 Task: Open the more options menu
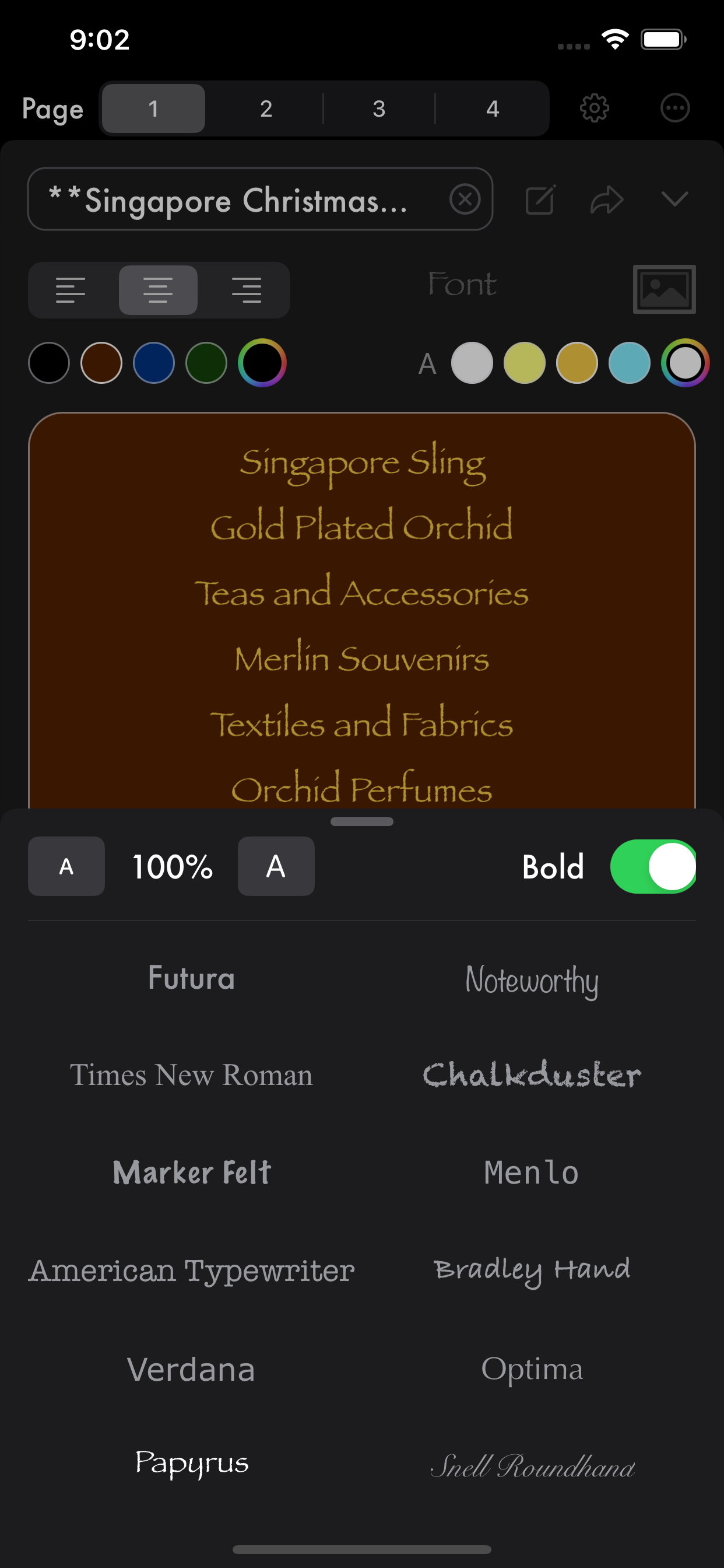pos(676,108)
